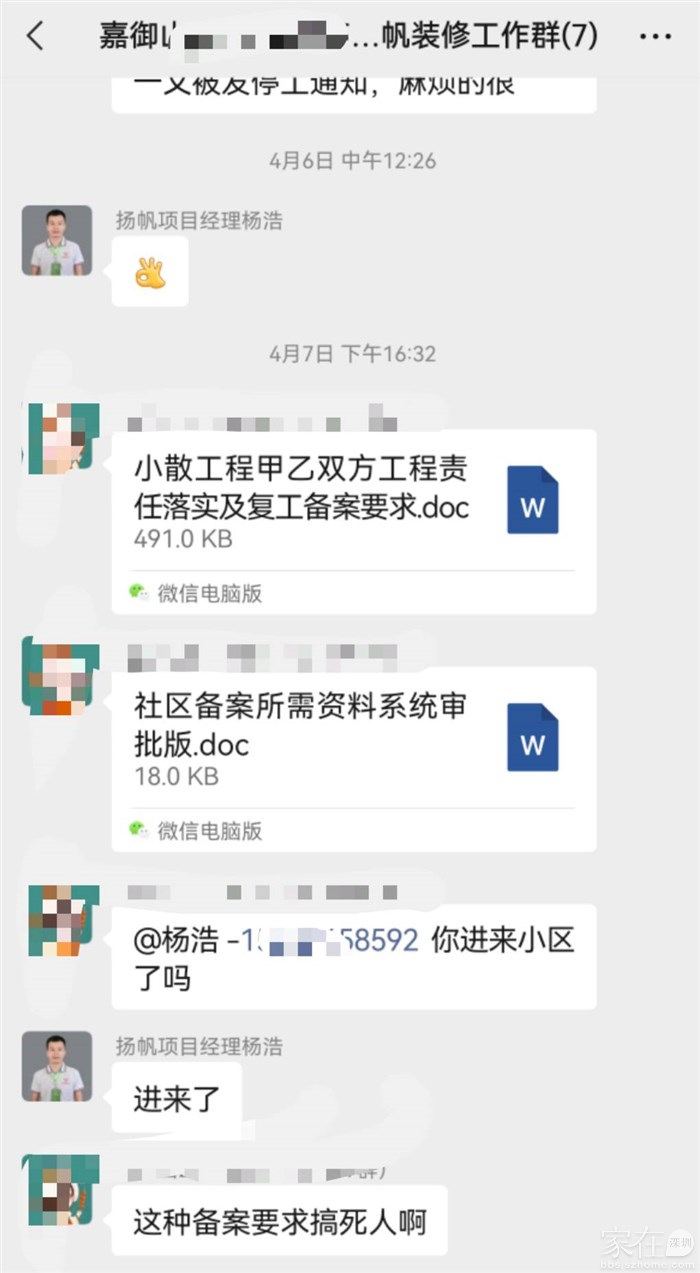Tap the sender avatar beside the 491.0 KB file
700x1273 pixels.
[61, 439]
